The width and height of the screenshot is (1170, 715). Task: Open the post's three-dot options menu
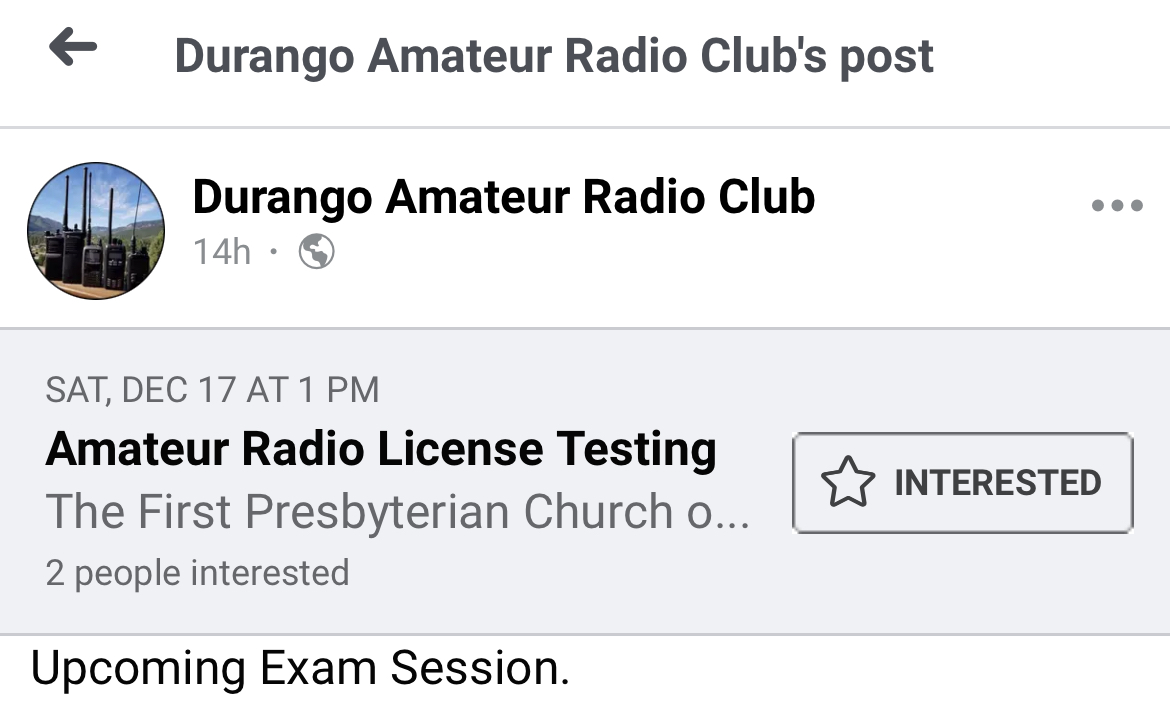click(x=1117, y=207)
